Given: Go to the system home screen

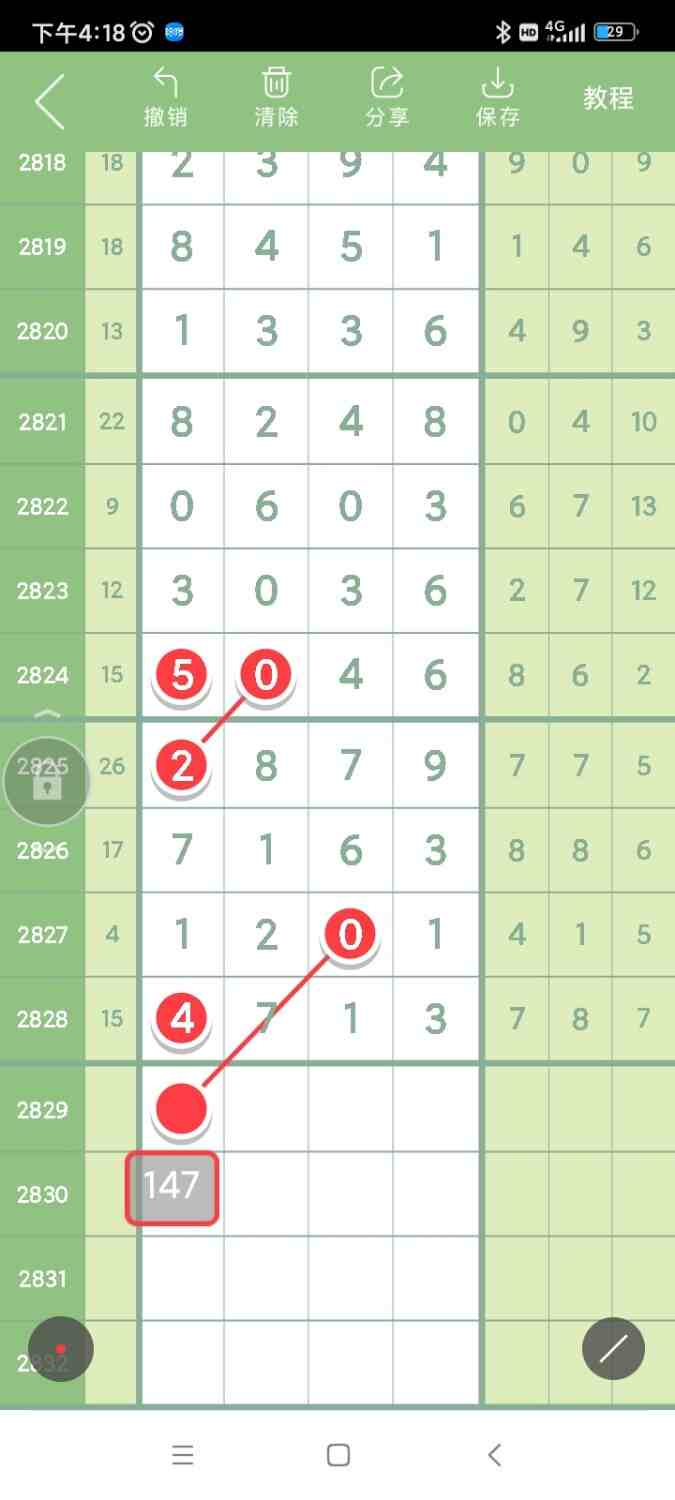Looking at the screenshot, I should 338,1455.
